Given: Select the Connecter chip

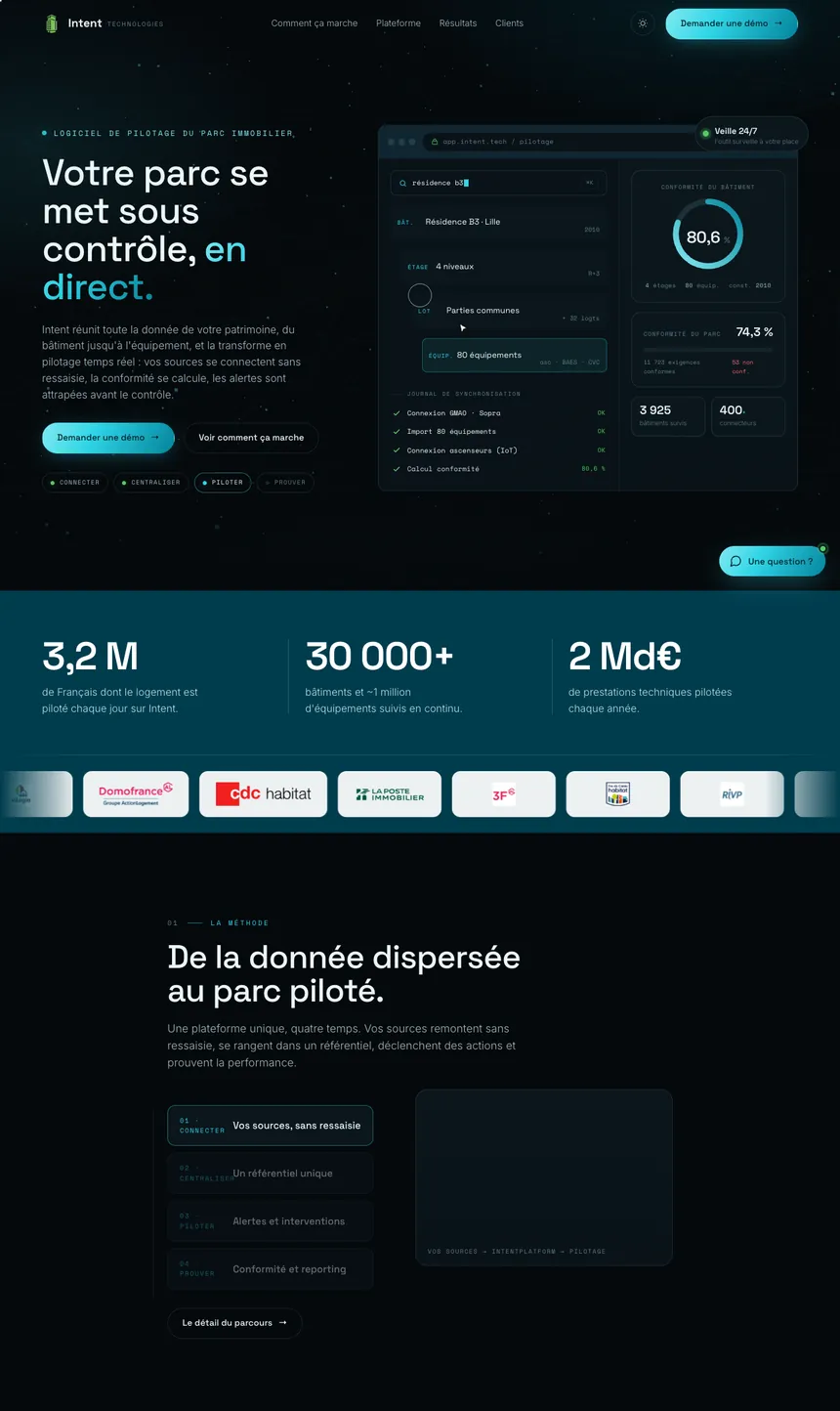Looking at the screenshot, I should click(74, 482).
